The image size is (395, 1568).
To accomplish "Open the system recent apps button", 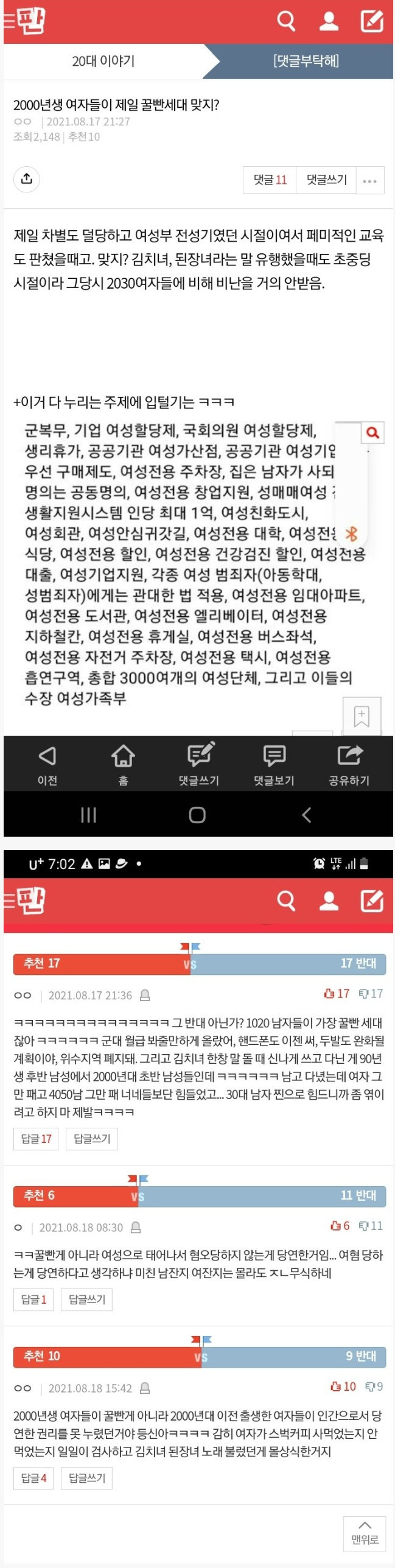I will [89, 814].
